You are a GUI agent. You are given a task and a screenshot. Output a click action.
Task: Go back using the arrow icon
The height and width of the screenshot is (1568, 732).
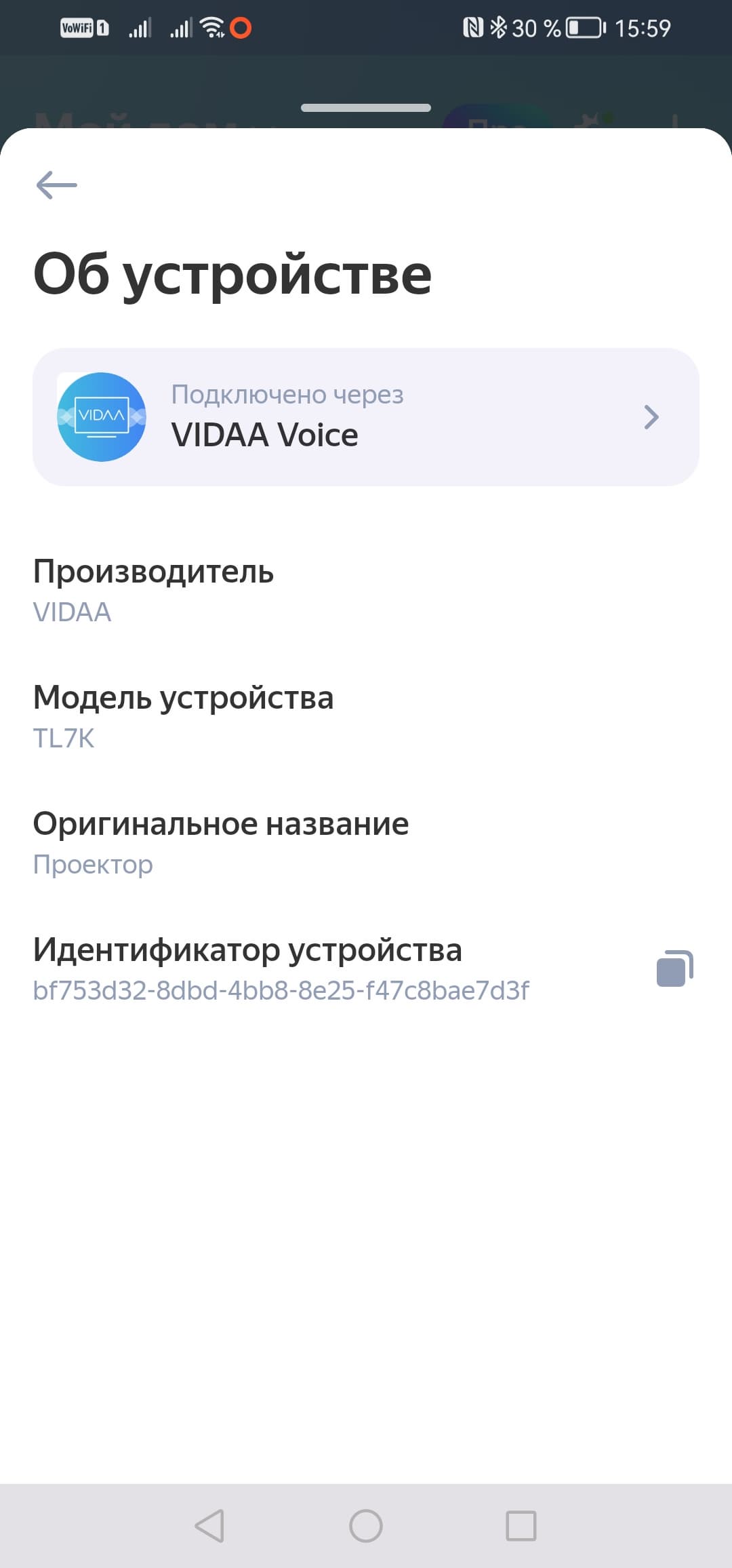(57, 185)
